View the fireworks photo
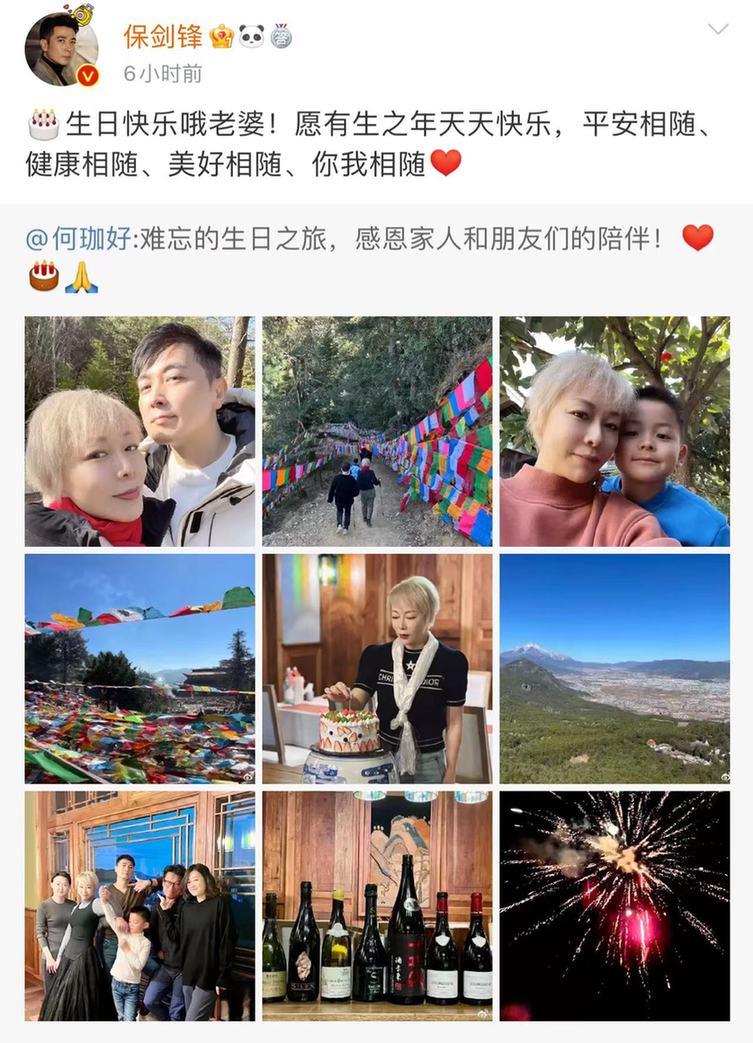 tap(614, 905)
